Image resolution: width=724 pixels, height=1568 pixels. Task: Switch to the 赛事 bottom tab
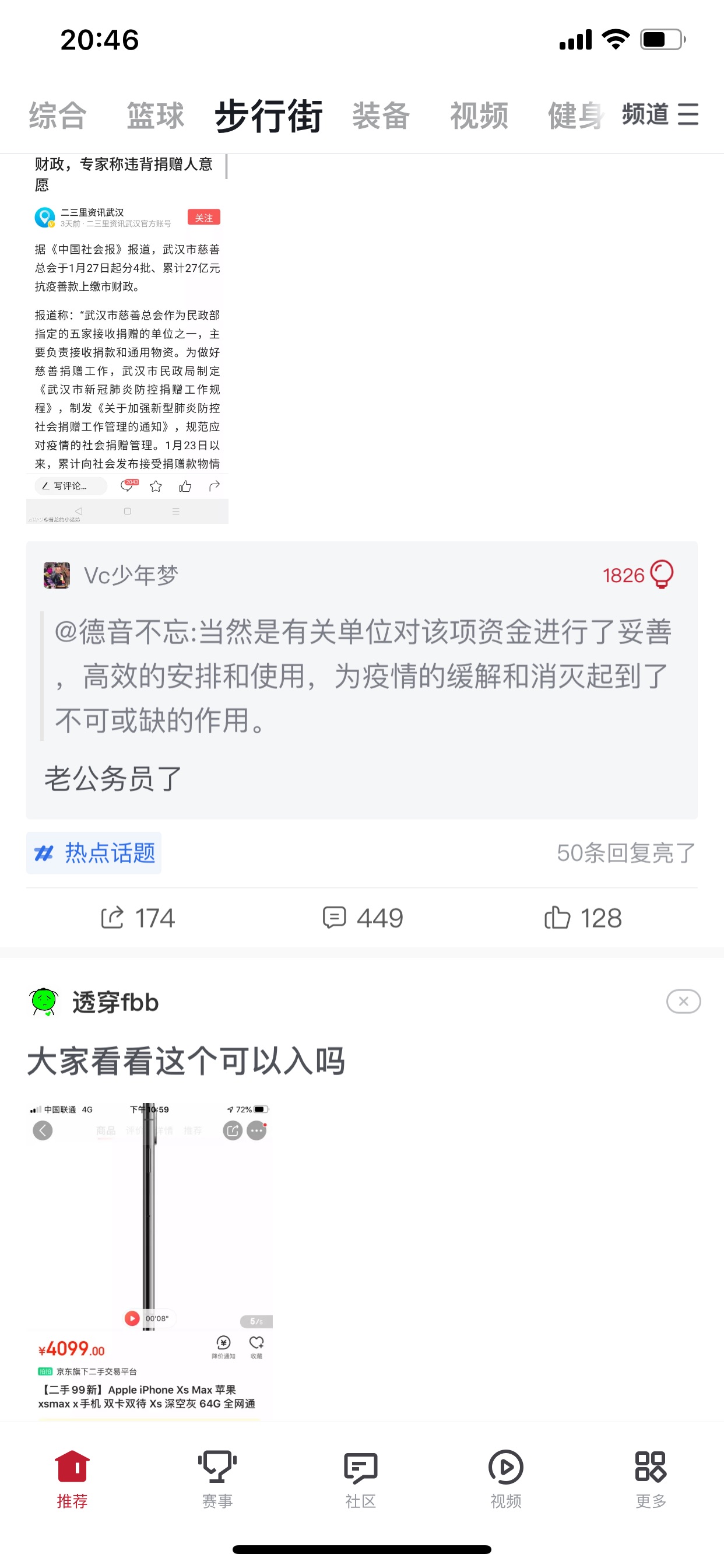coord(217,1479)
